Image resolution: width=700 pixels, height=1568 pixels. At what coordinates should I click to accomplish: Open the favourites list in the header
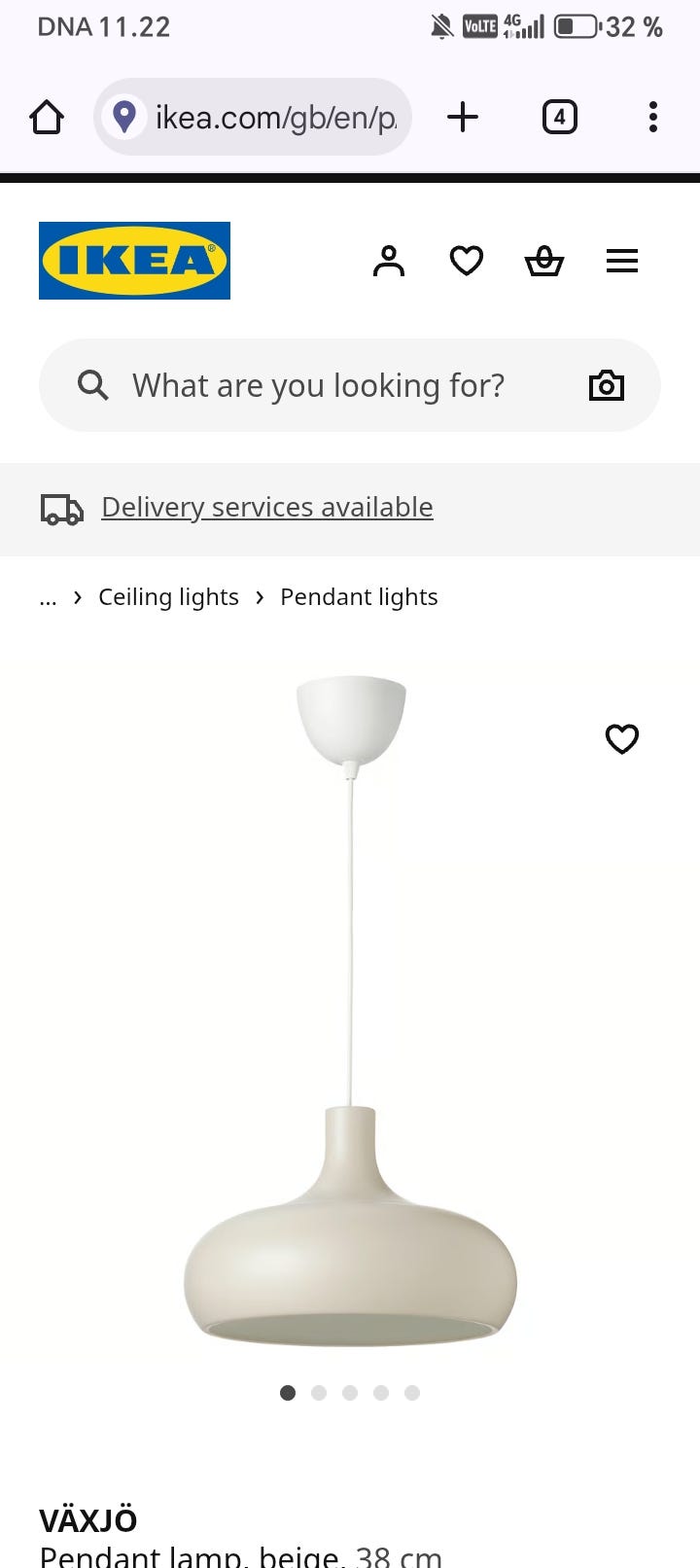pyautogui.click(x=467, y=261)
